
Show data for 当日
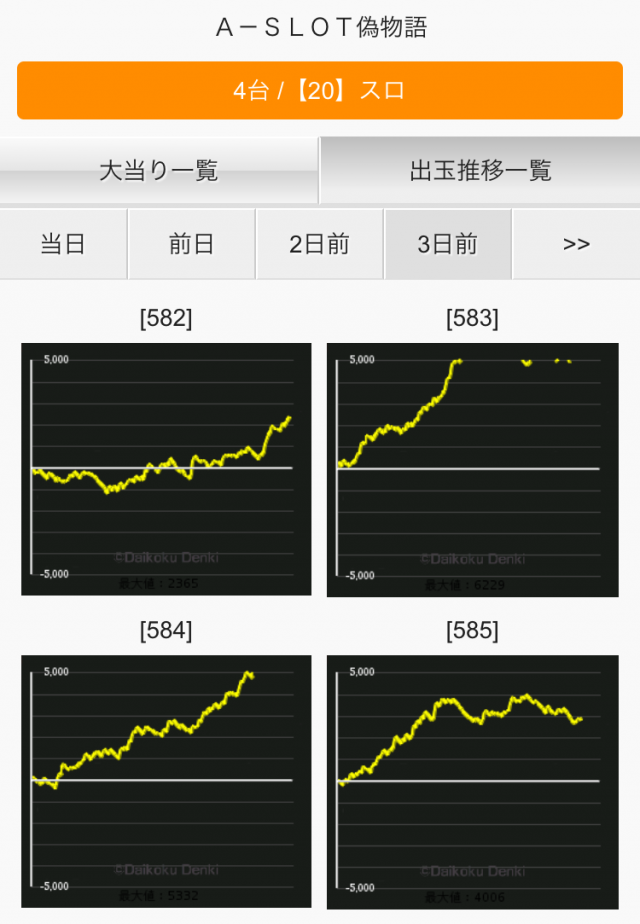coord(63,244)
